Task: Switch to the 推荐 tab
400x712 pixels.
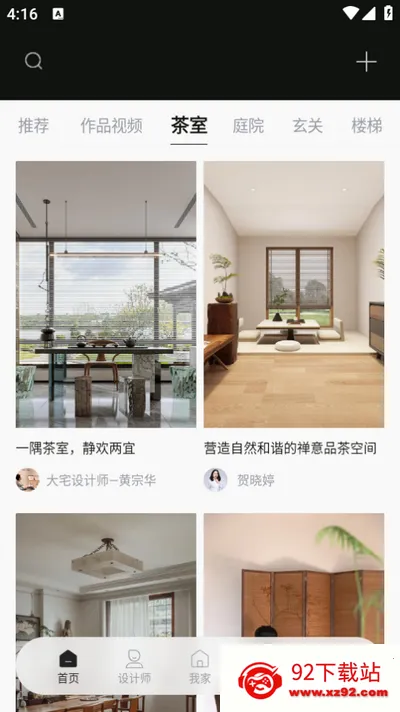Action: point(34,126)
